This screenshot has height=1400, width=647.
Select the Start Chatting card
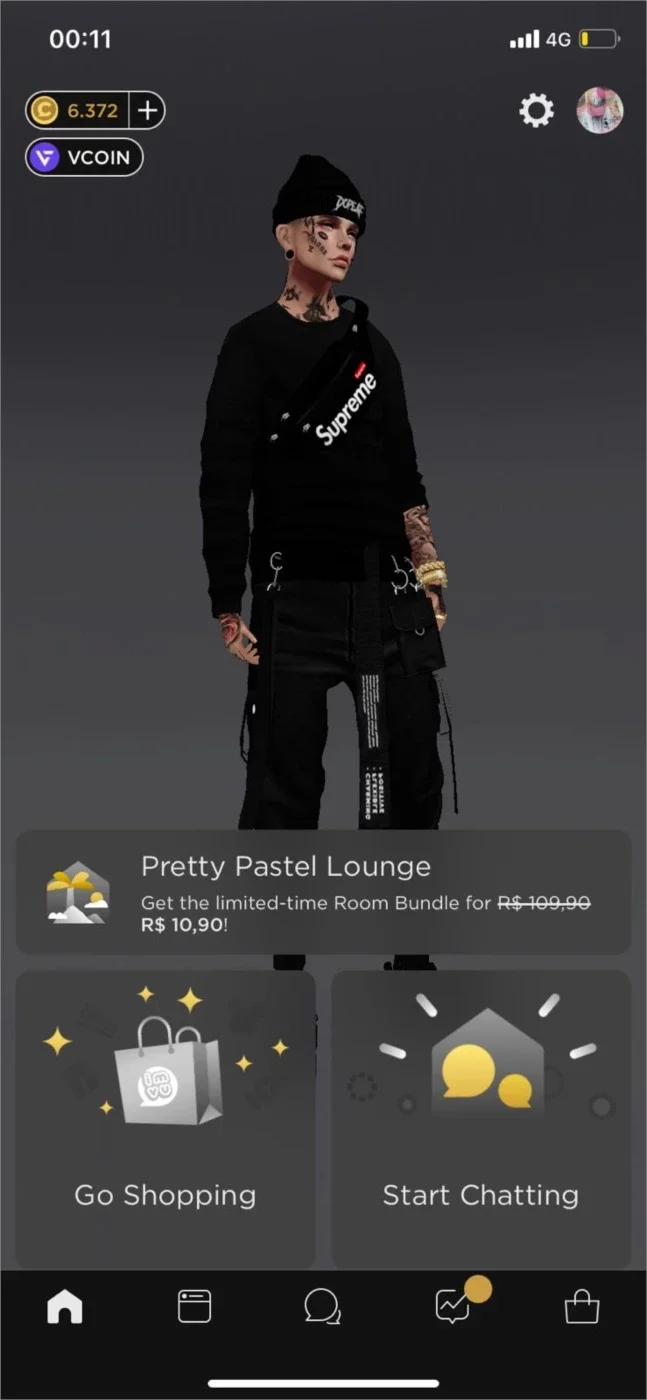(x=481, y=1119)
